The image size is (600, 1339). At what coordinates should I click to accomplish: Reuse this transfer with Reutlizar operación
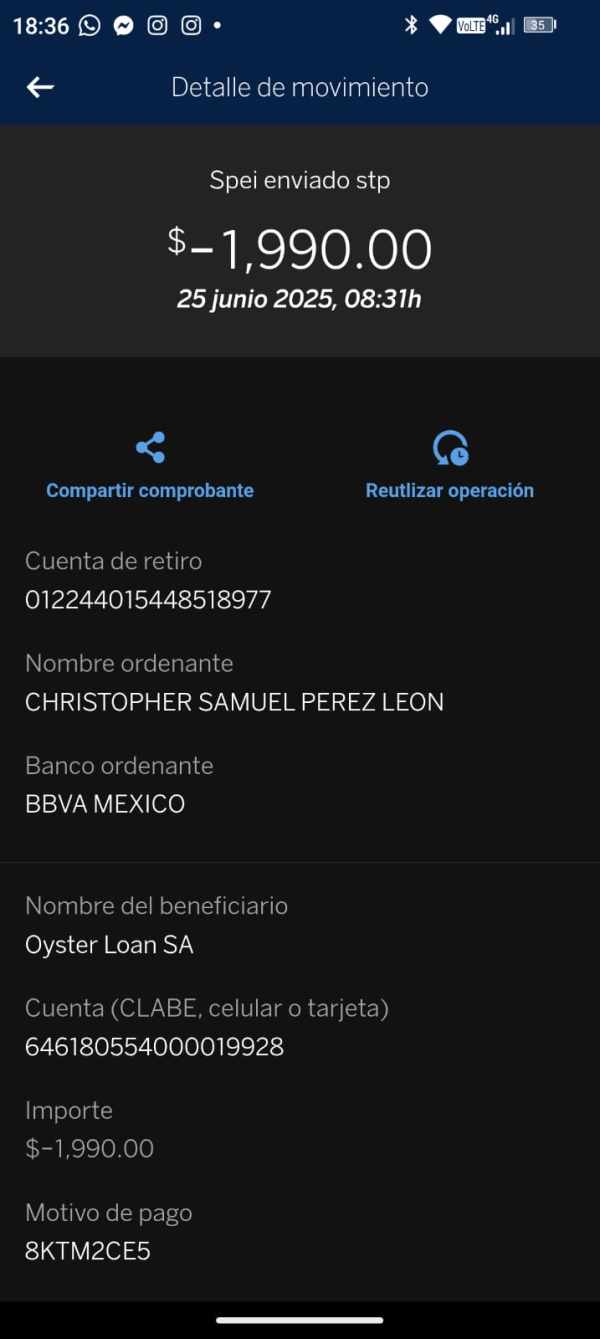pyautogui.click(x=450, y=466)
